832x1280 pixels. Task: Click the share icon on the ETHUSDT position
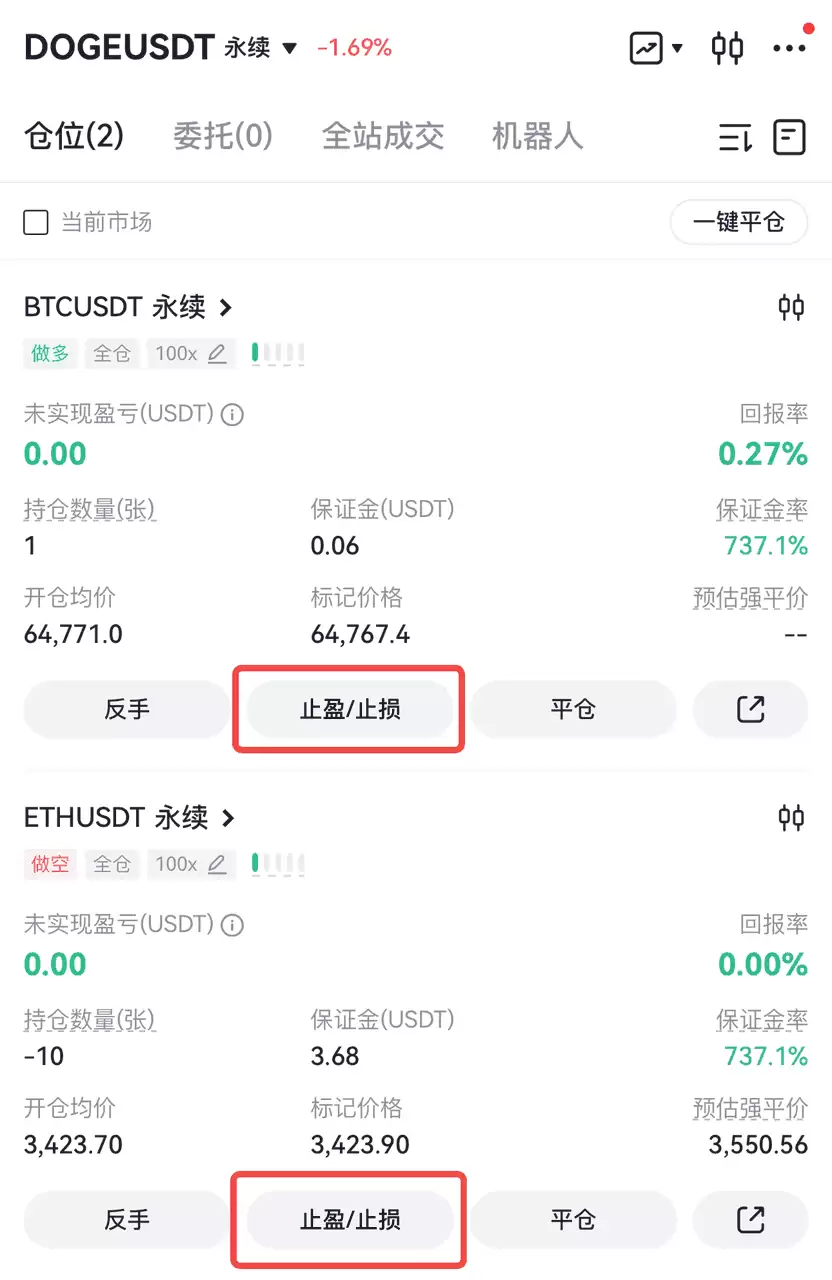(750, 1220)
